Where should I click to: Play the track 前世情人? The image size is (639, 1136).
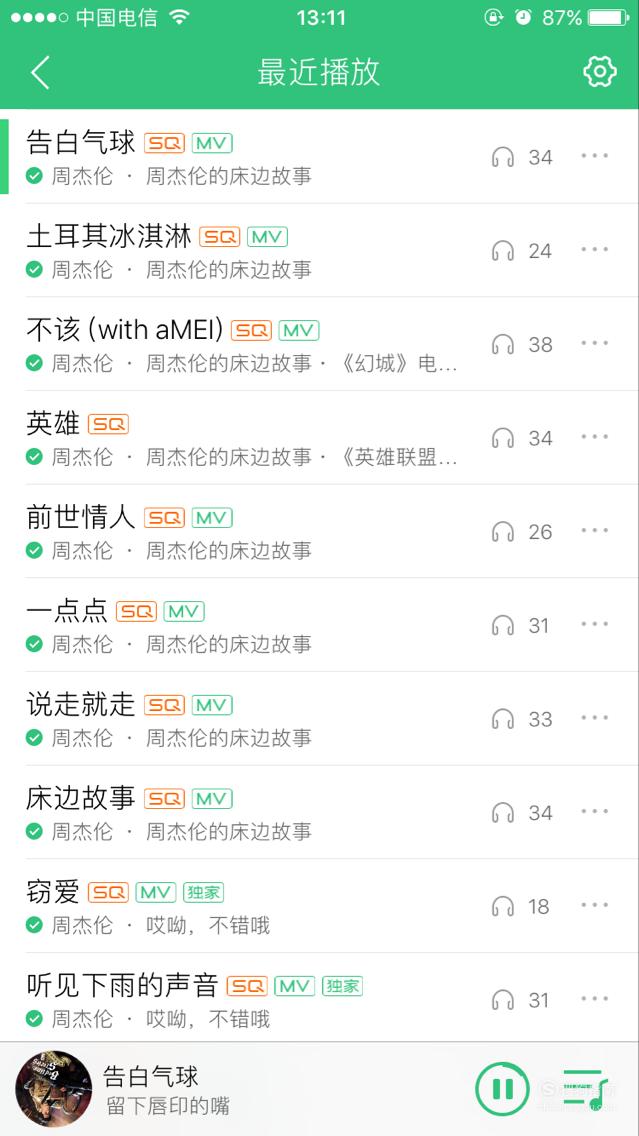320,531
